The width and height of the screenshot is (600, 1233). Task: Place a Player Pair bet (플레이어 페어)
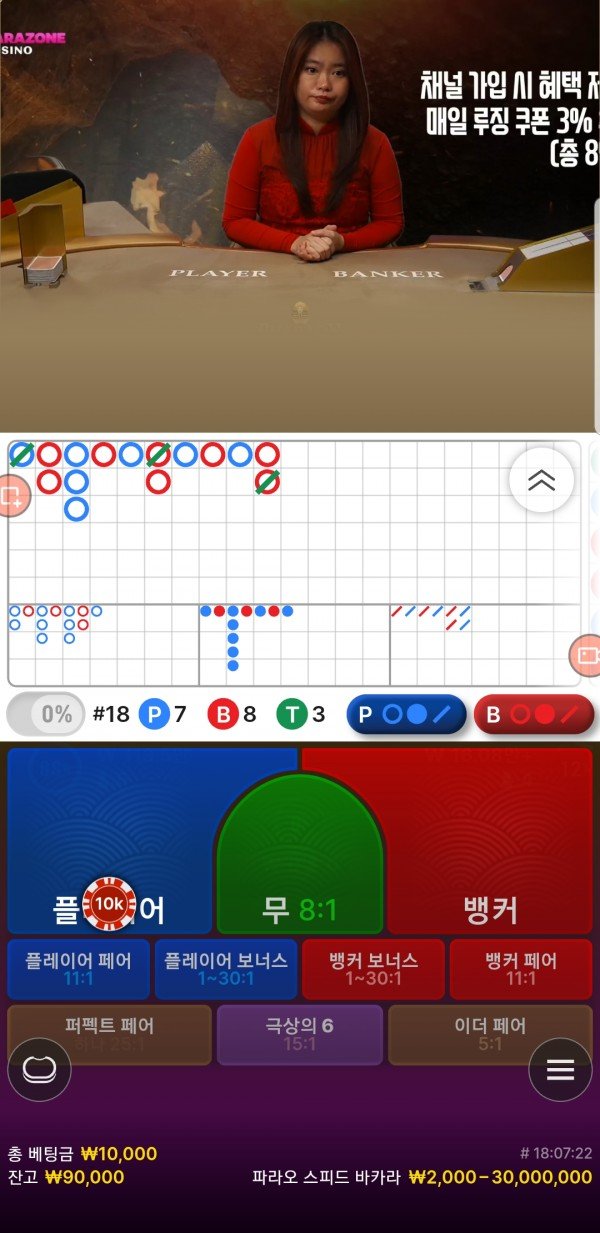click(78, 968)
